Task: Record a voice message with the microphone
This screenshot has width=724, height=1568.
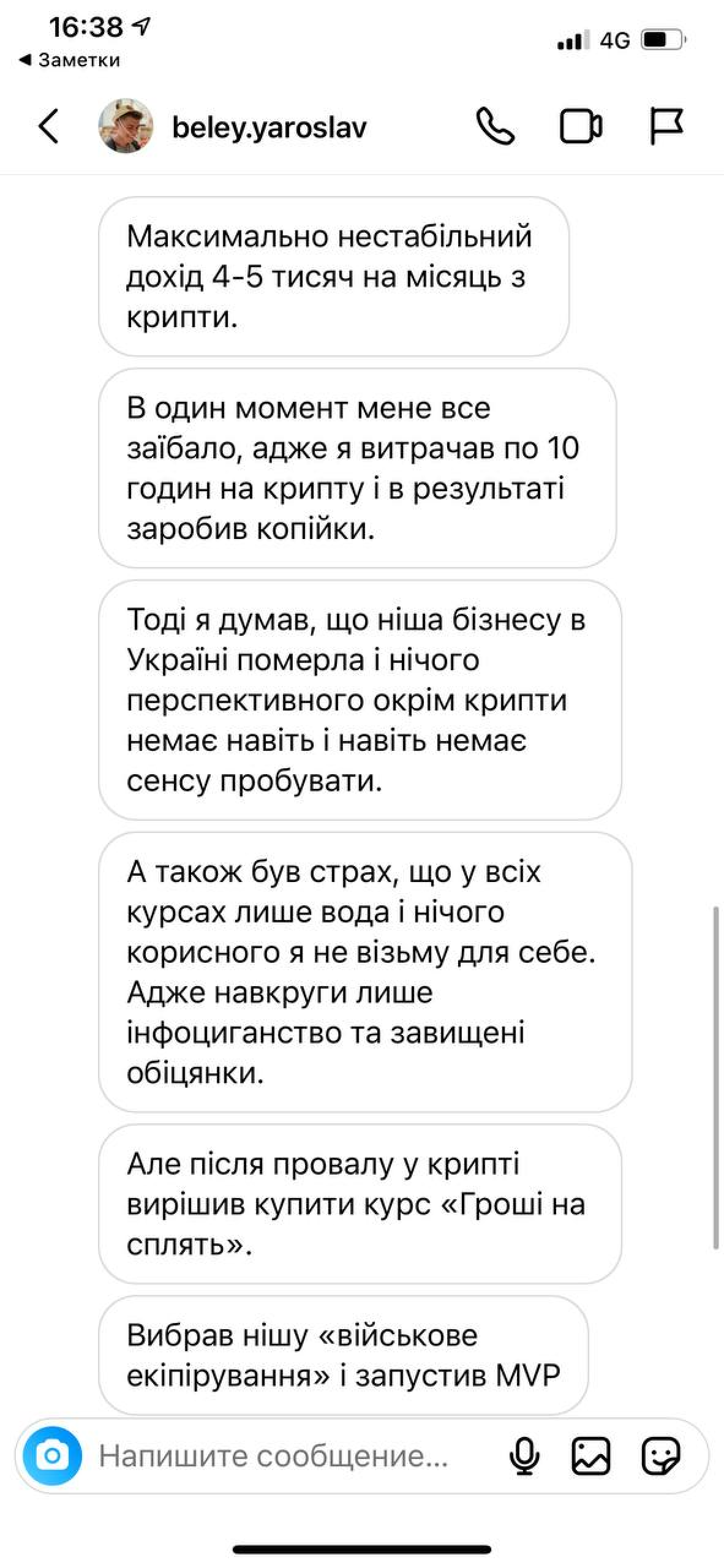Action: (524, 1456)
